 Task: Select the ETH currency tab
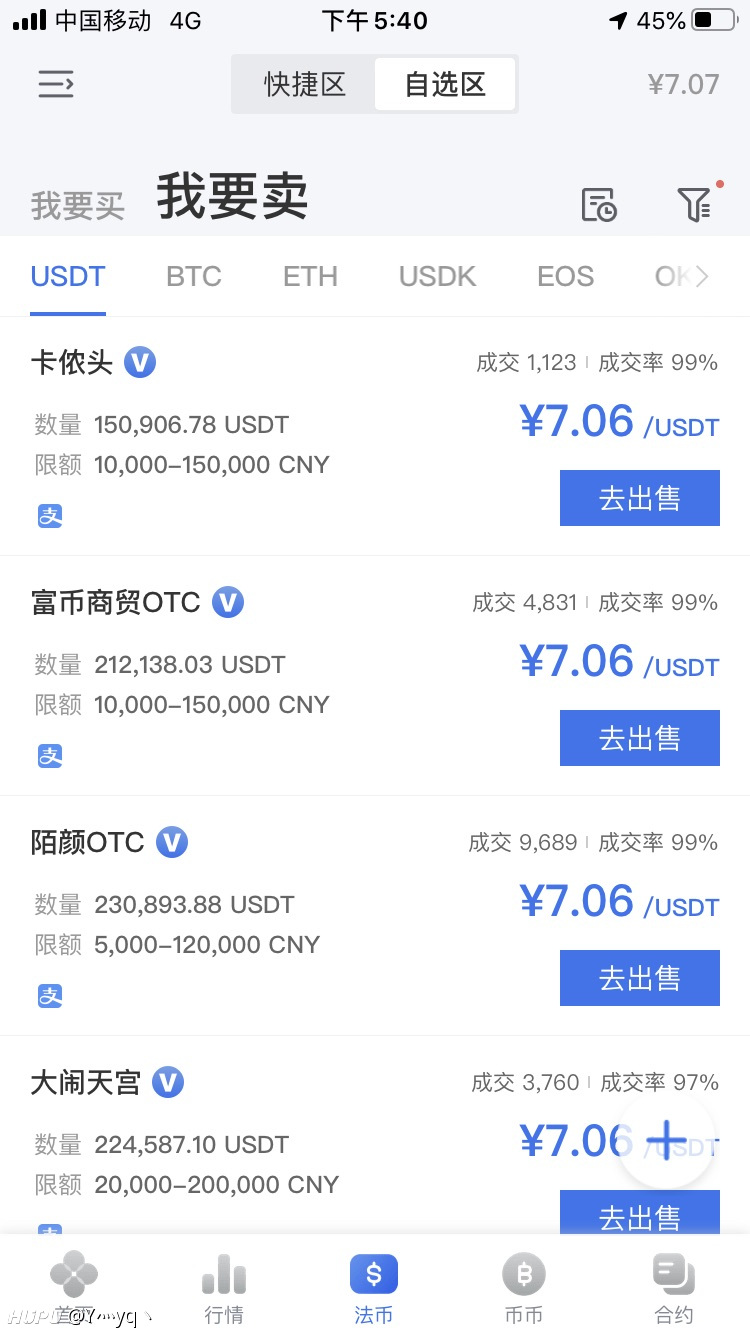pyautogui.click(x=310, y=276)
